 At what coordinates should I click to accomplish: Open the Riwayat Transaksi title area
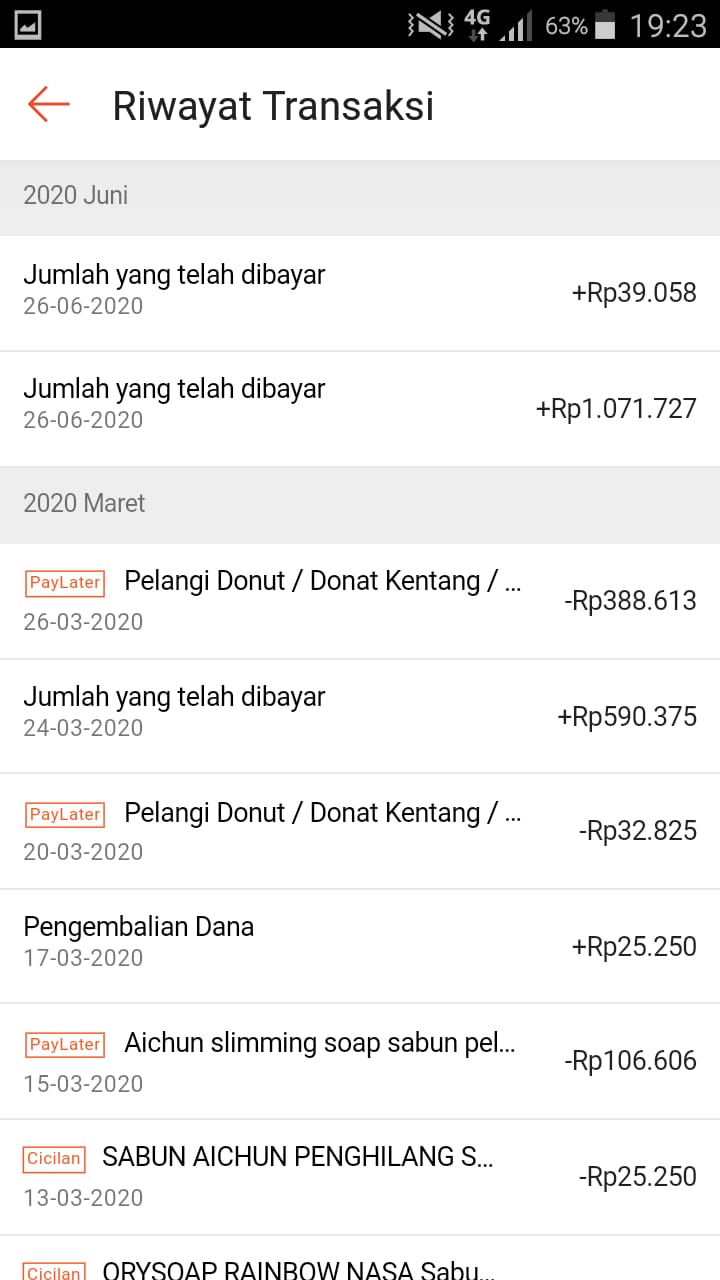pyautogui.click(x=274, y=104)
